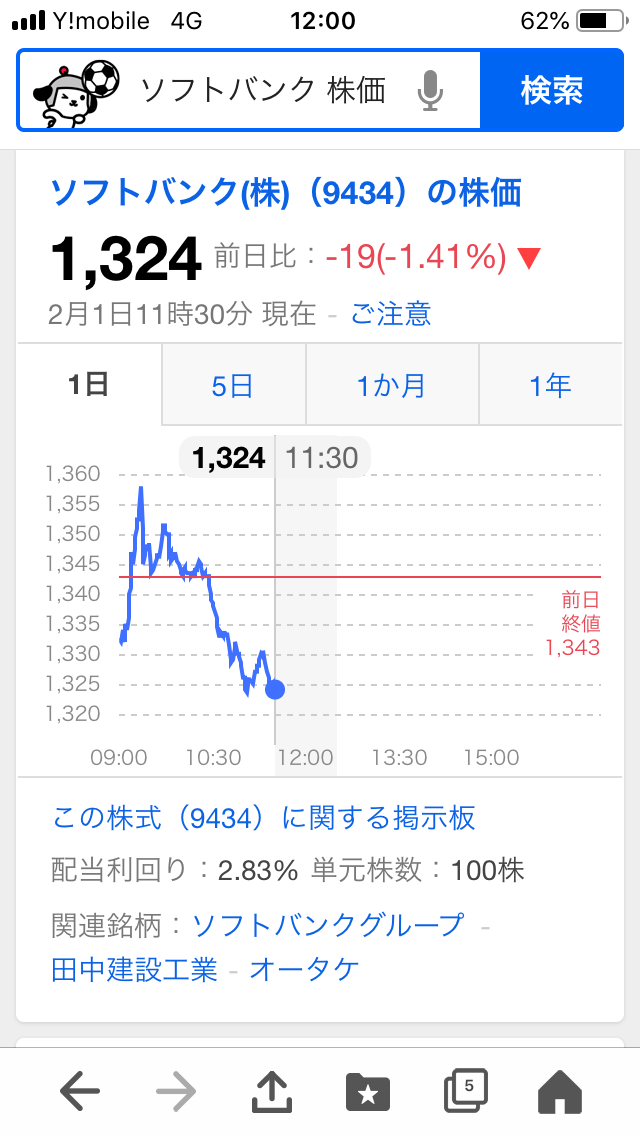Viewport: 640px width, 1136px height.
Task: Start voice search with the microphone
Action: (429, 91)
